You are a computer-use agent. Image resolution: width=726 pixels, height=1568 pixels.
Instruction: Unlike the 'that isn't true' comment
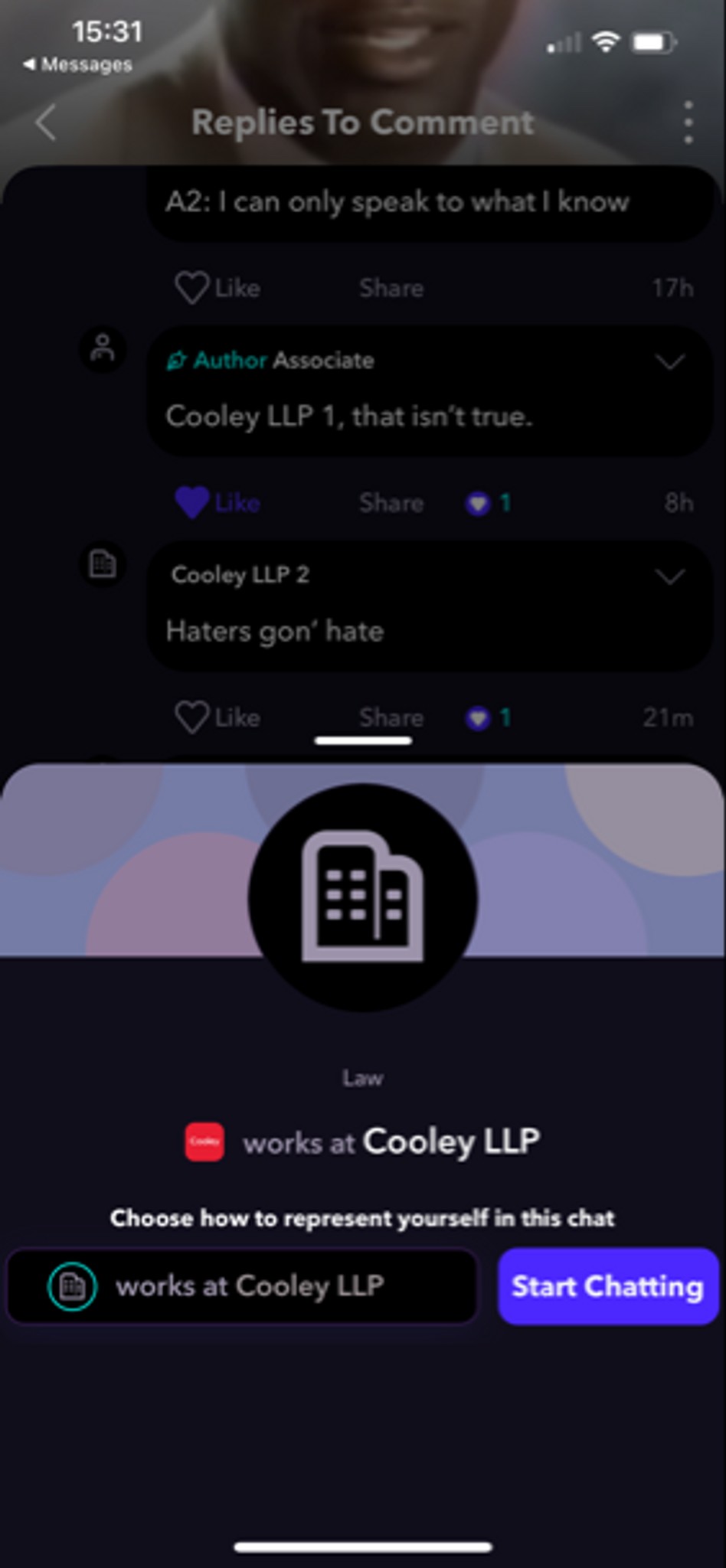click(217, 503)
